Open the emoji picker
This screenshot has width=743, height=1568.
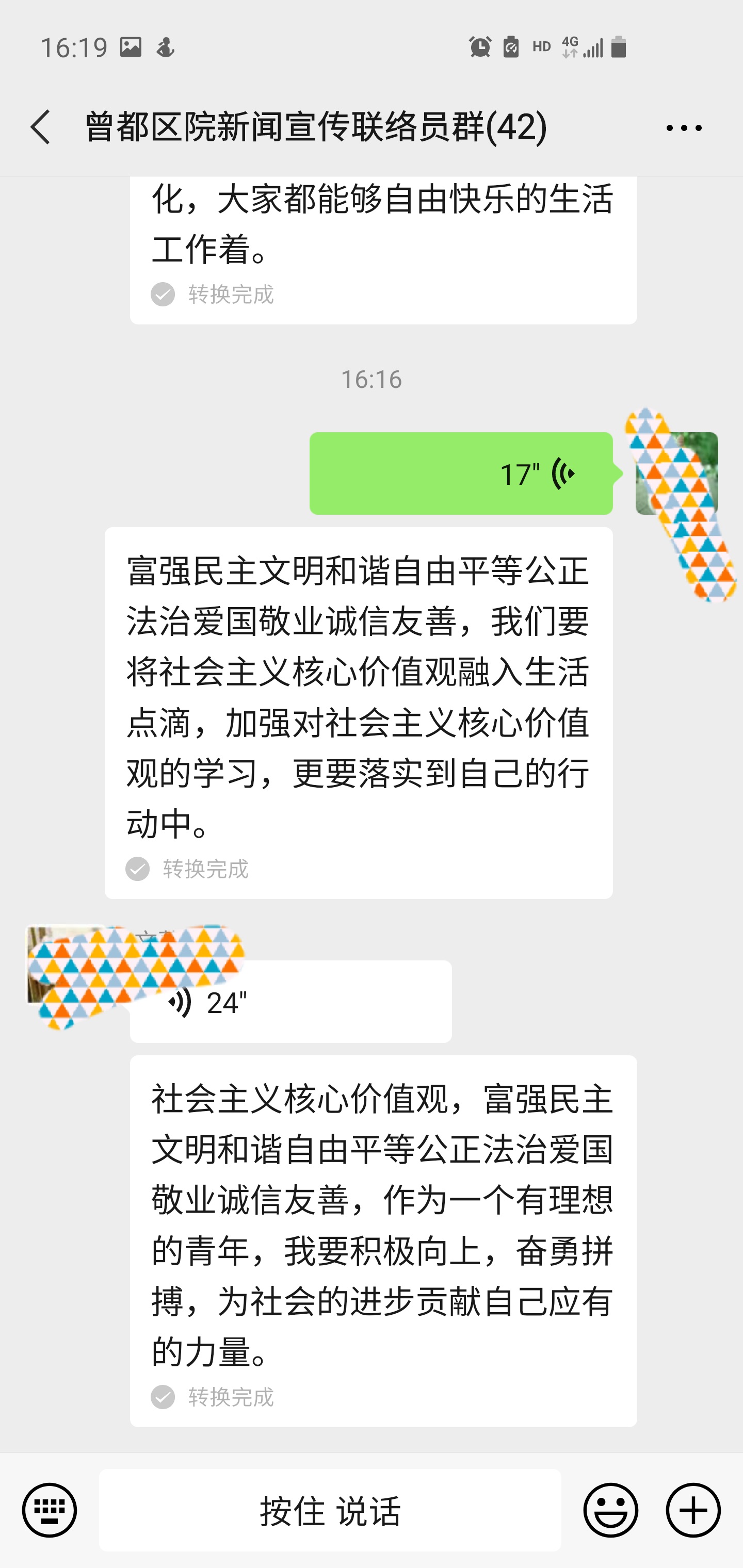[x=610, y=1510]
